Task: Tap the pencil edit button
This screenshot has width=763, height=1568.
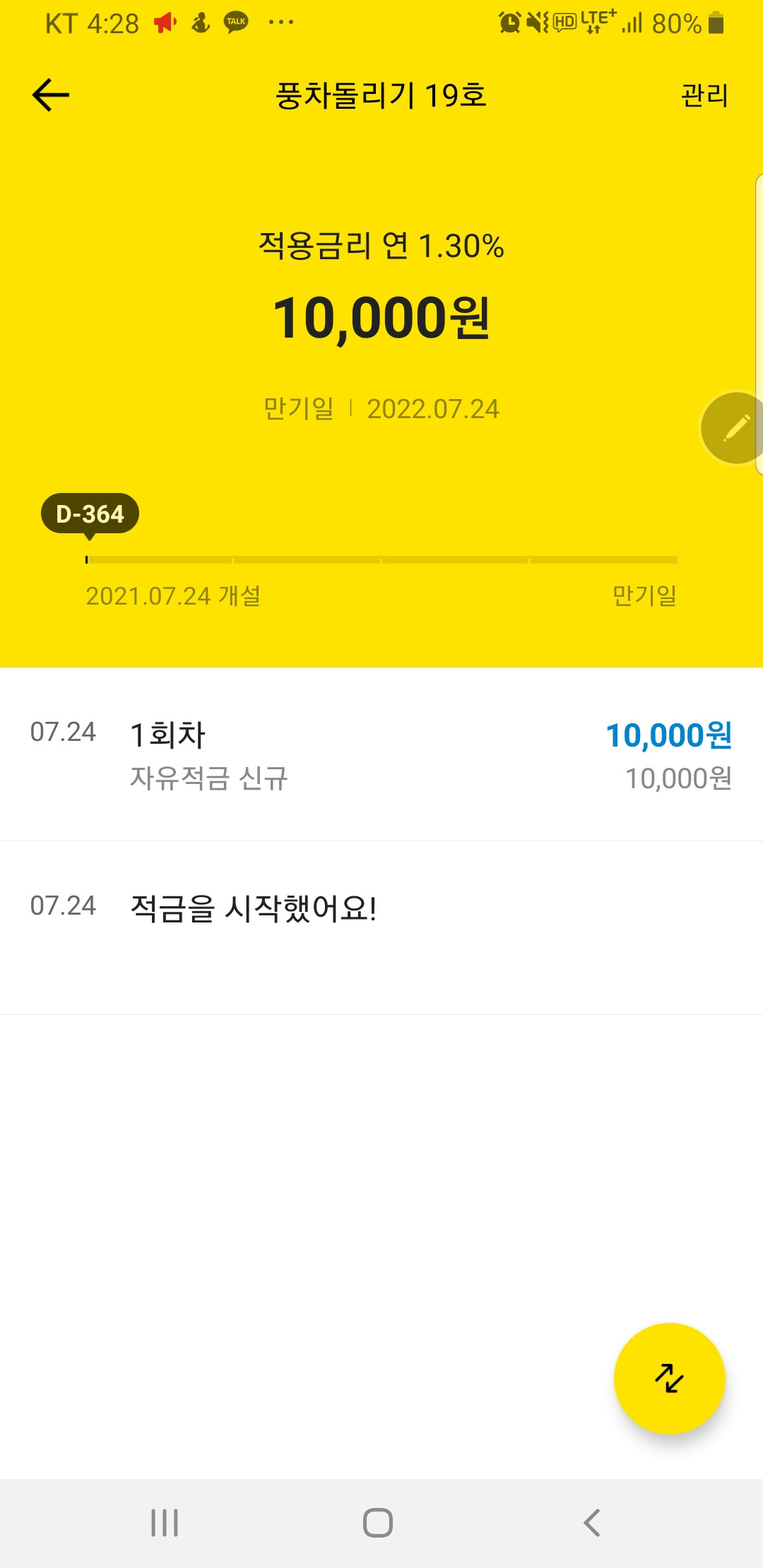Action: (x=735, y=428)
